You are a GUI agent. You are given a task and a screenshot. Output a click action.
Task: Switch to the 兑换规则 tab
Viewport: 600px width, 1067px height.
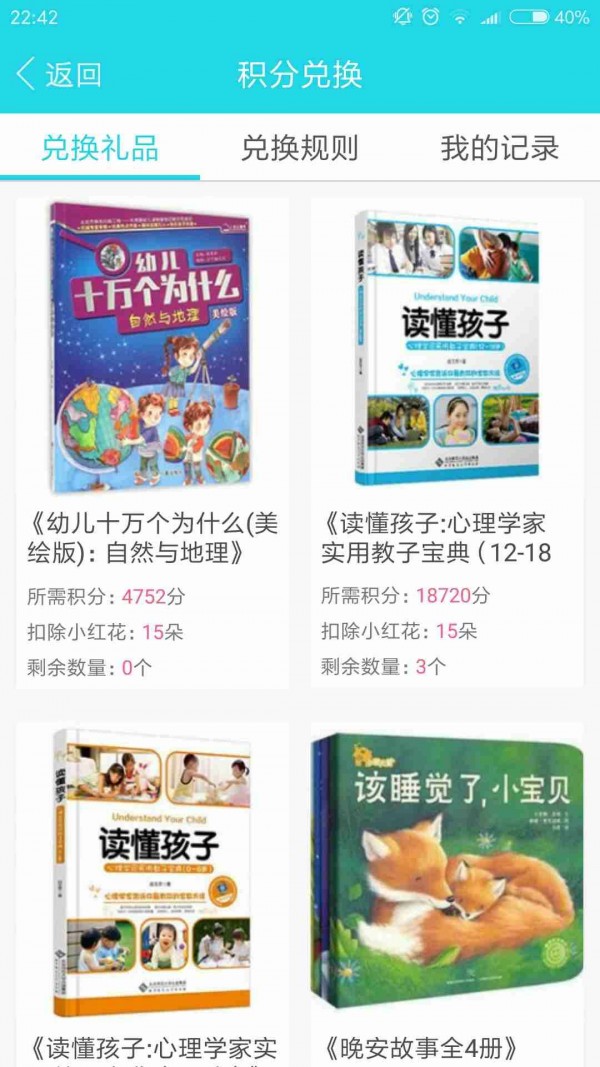(x=300, y=149)
